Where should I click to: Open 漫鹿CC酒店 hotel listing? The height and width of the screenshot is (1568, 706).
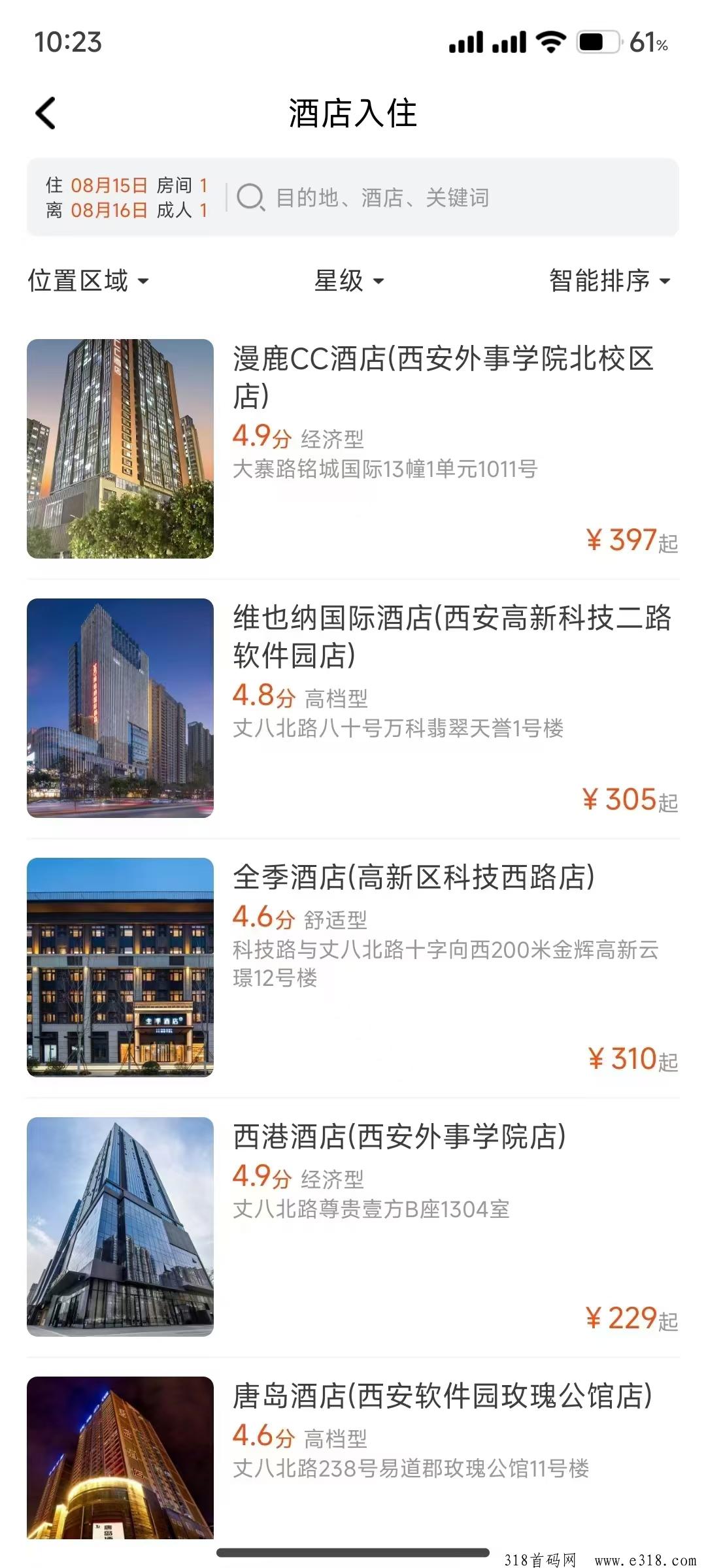(353, 449)
